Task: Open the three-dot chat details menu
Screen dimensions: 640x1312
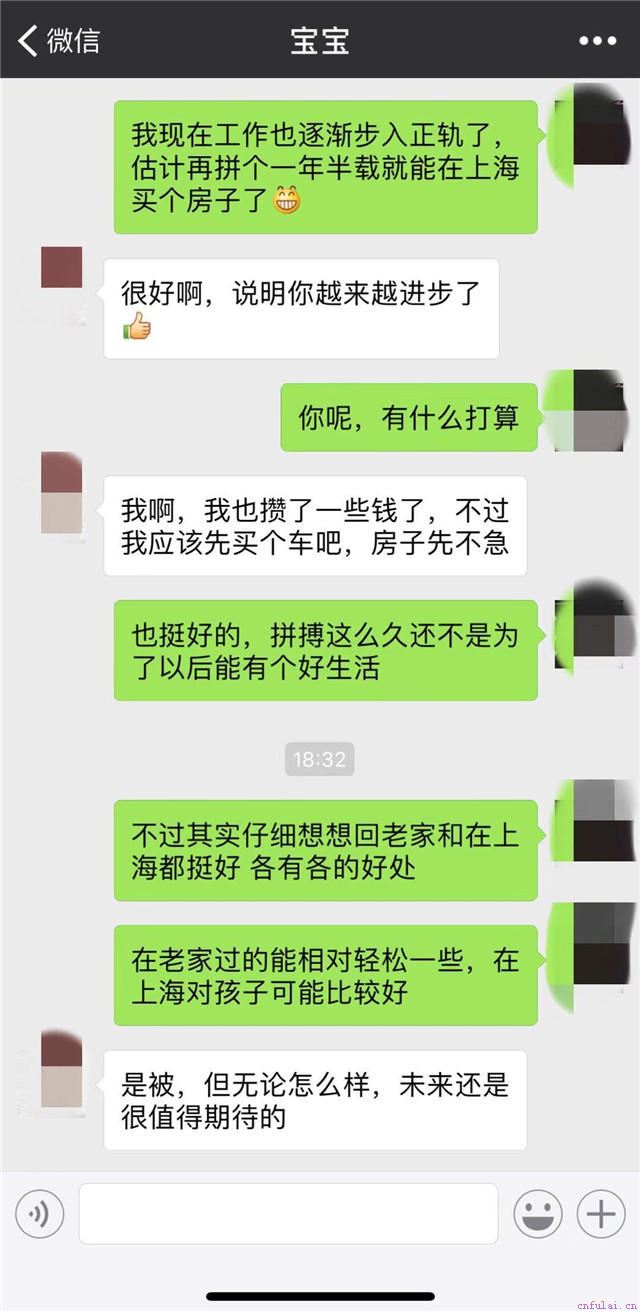Action: tap(597, 41)
